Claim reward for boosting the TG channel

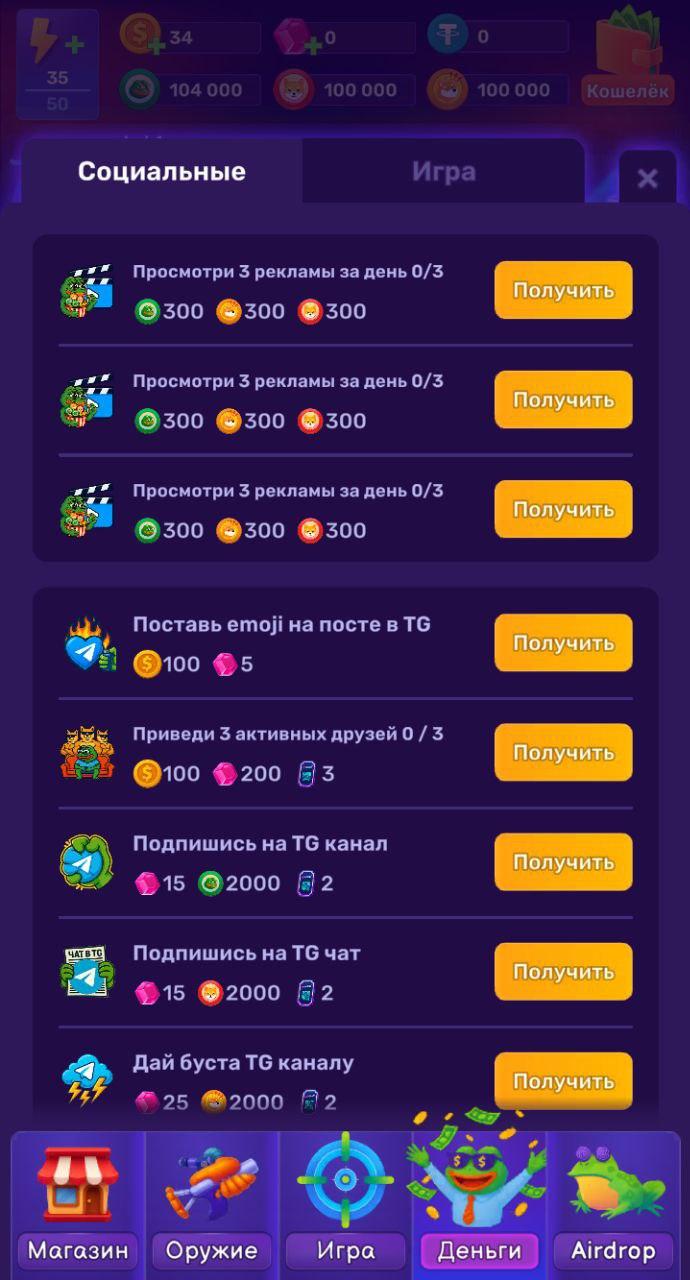point(563,1080)
